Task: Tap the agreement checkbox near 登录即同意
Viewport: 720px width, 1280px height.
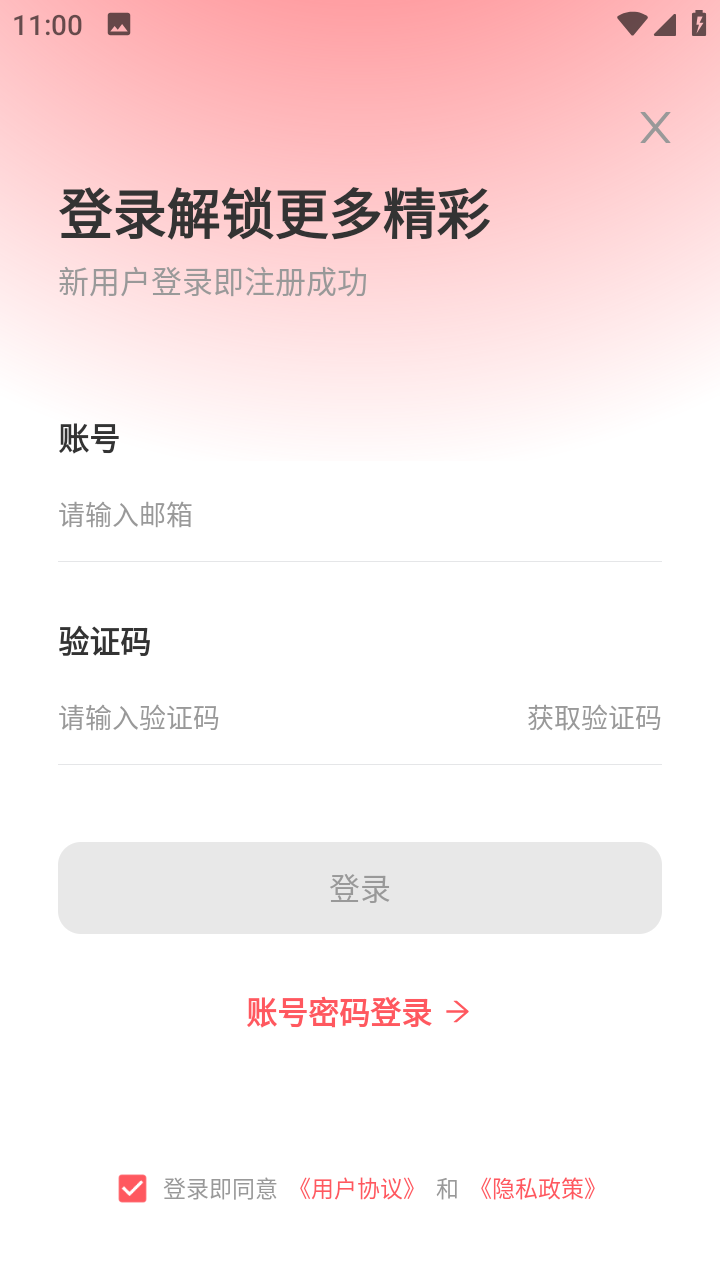Action: (x=131, y=1189)
